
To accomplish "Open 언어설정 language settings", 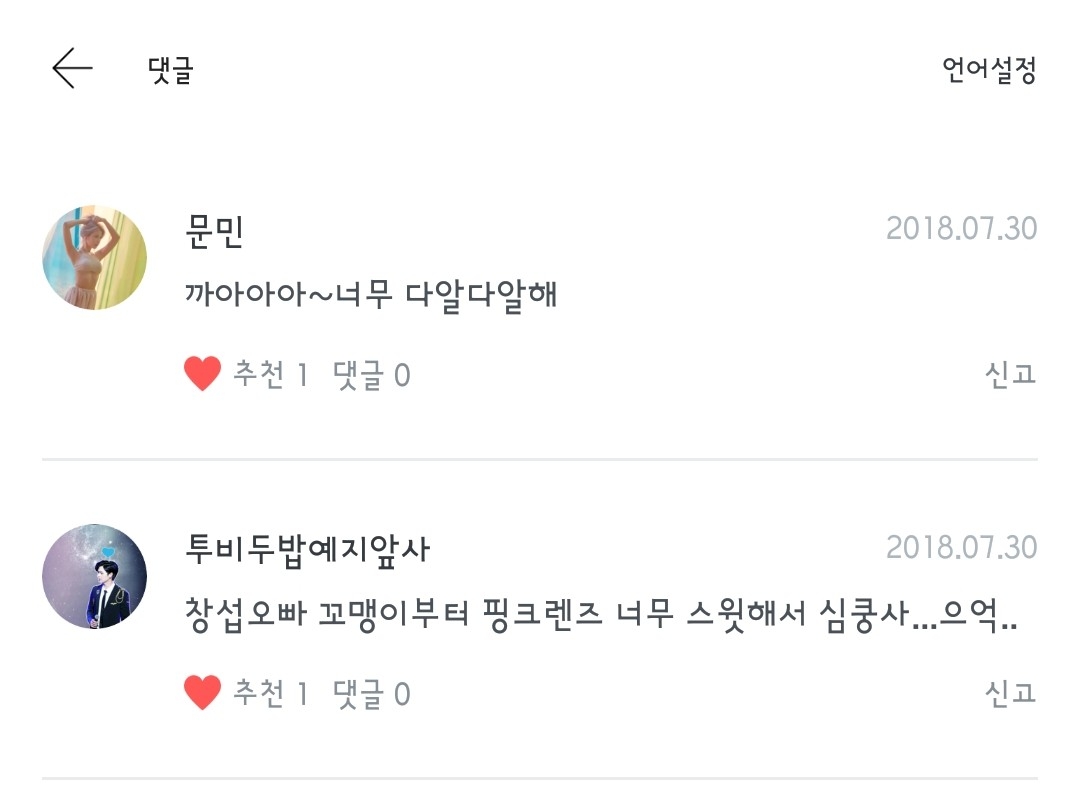I will (x=989, y=70).
